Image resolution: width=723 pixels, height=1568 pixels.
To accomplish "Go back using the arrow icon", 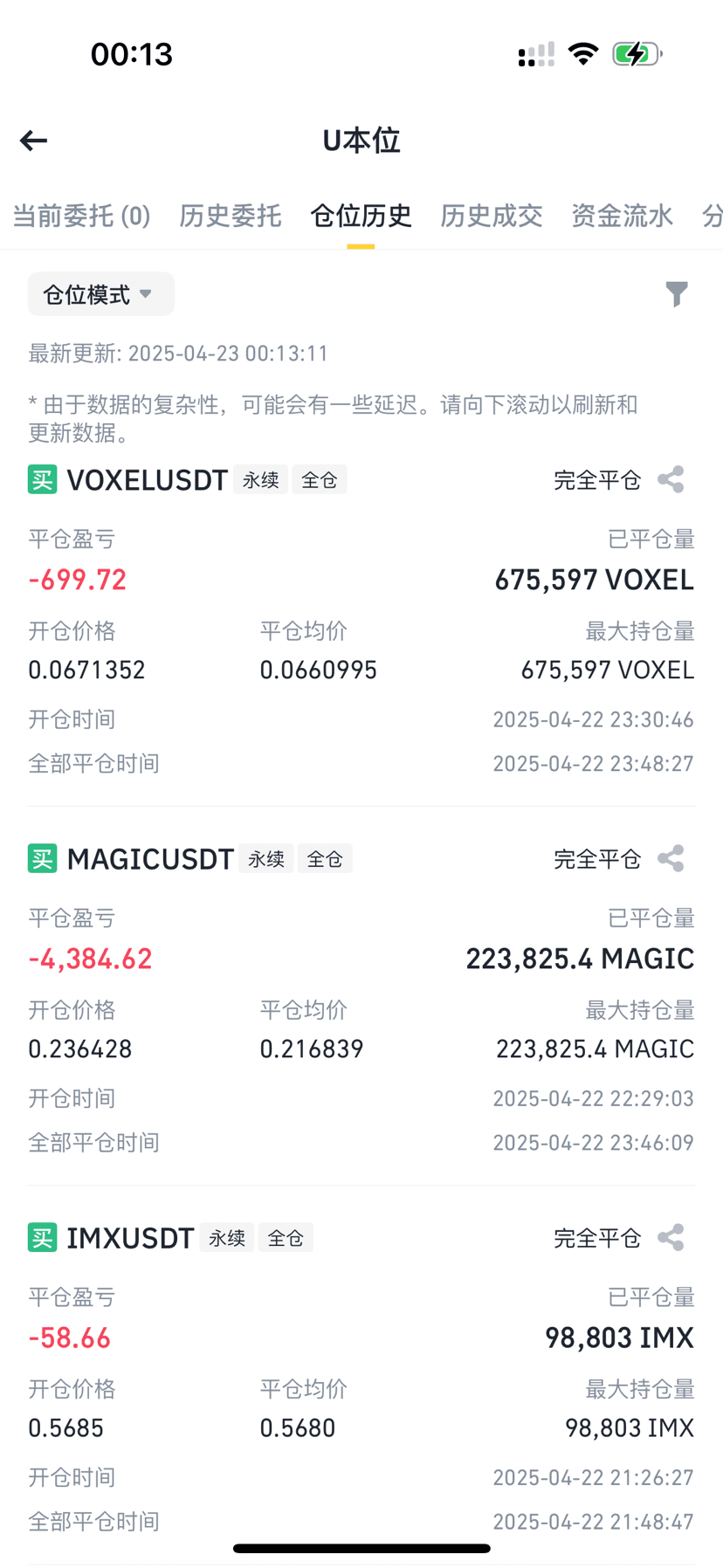I will coord(34,141).
